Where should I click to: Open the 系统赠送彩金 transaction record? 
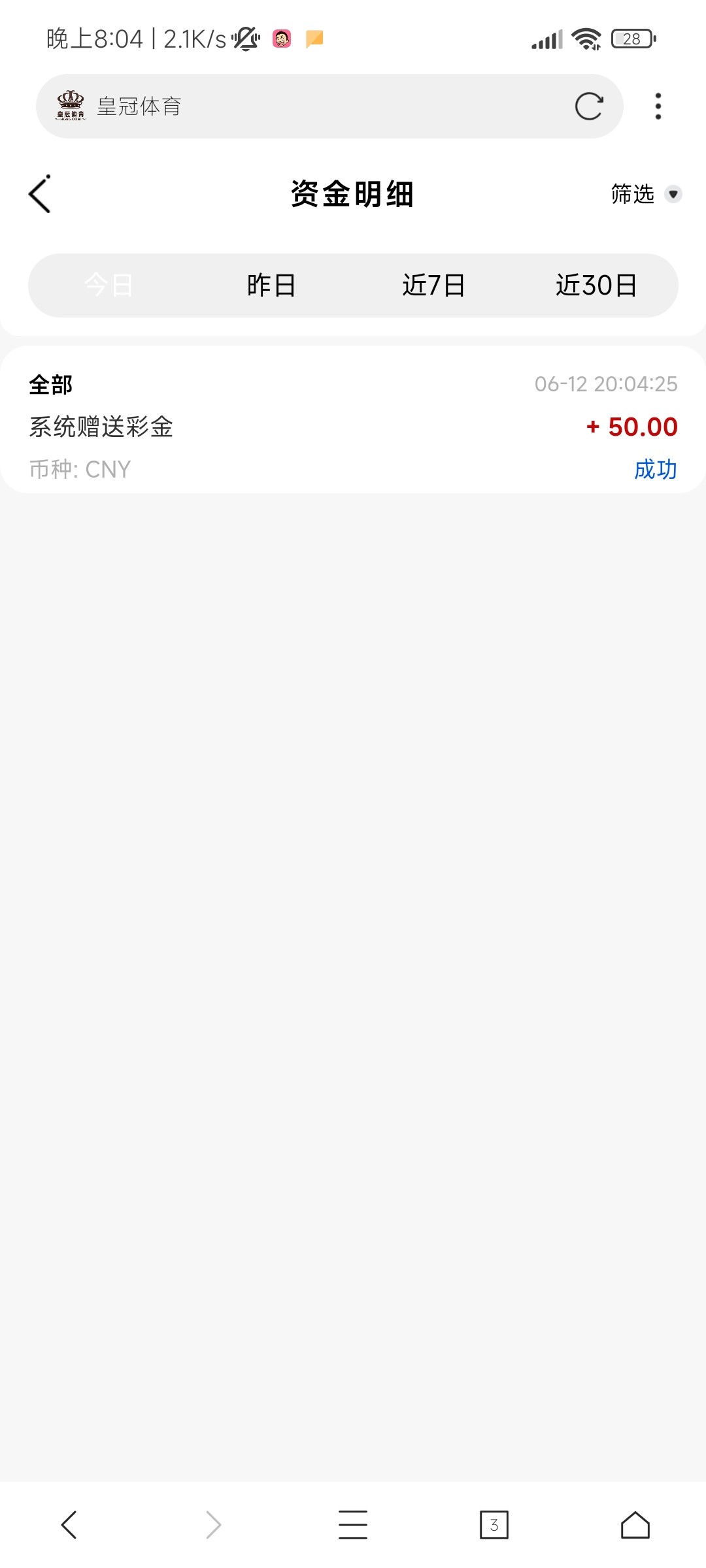pyautogui.click(x=353, y=426)
